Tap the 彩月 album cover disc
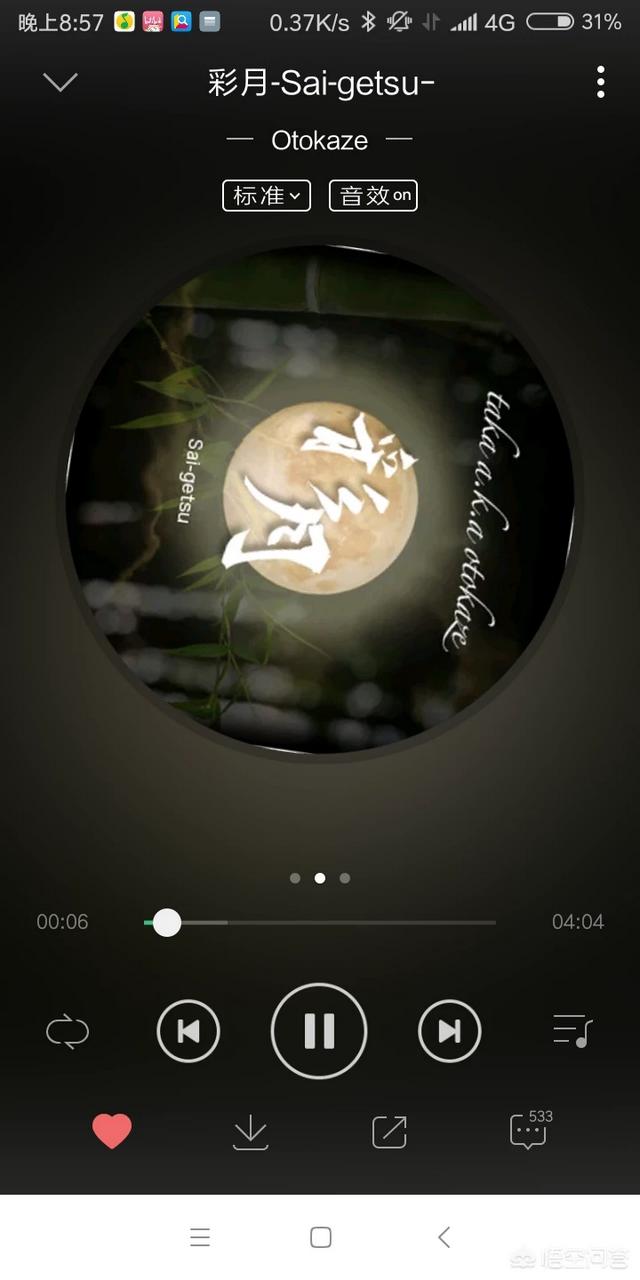Image resolution: width=640 pixels, height=1280 pixels. 320,500
